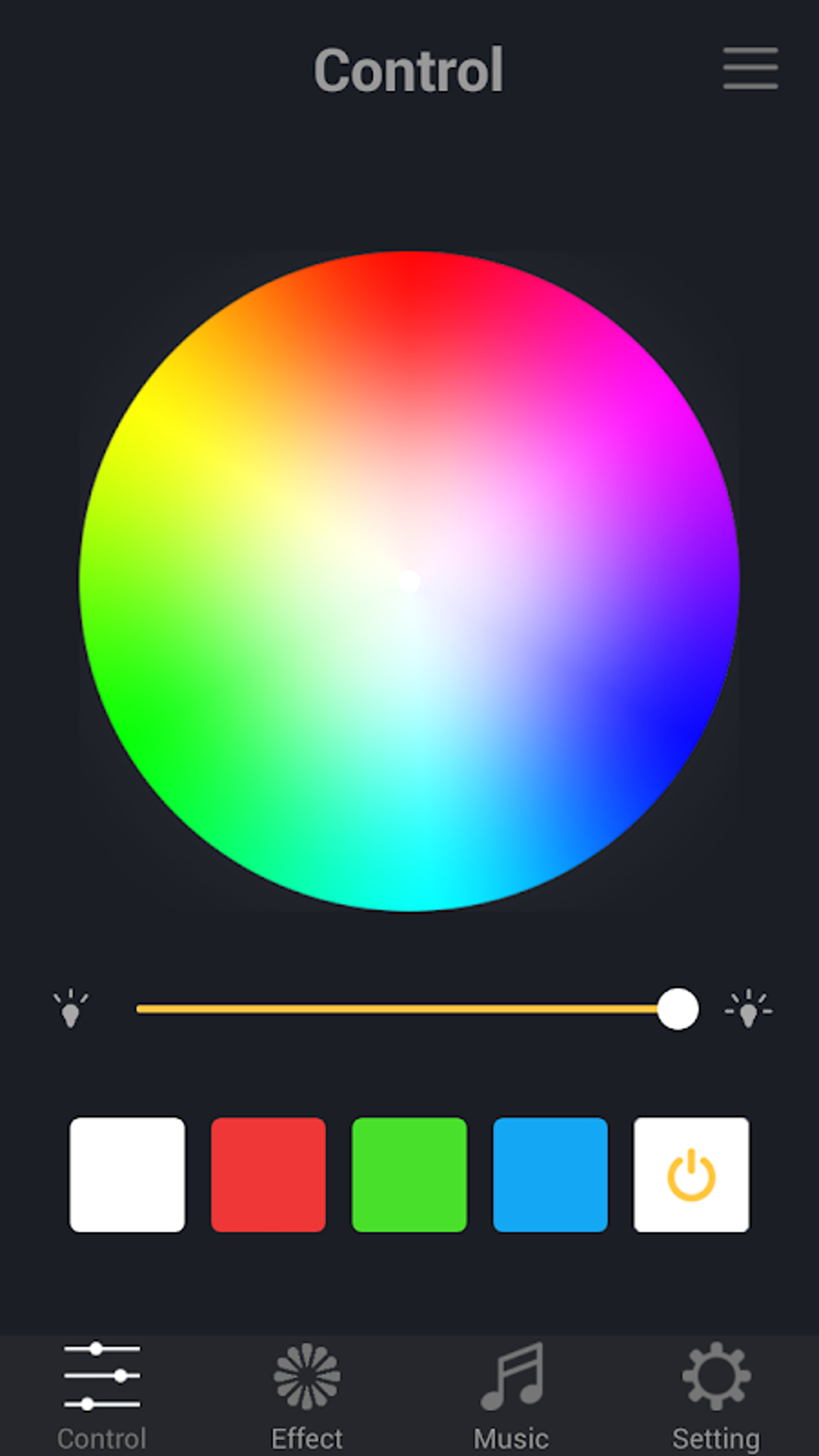819x1456 pixels.
Task: Choose the blue color preset
Action: point(550,1174)
